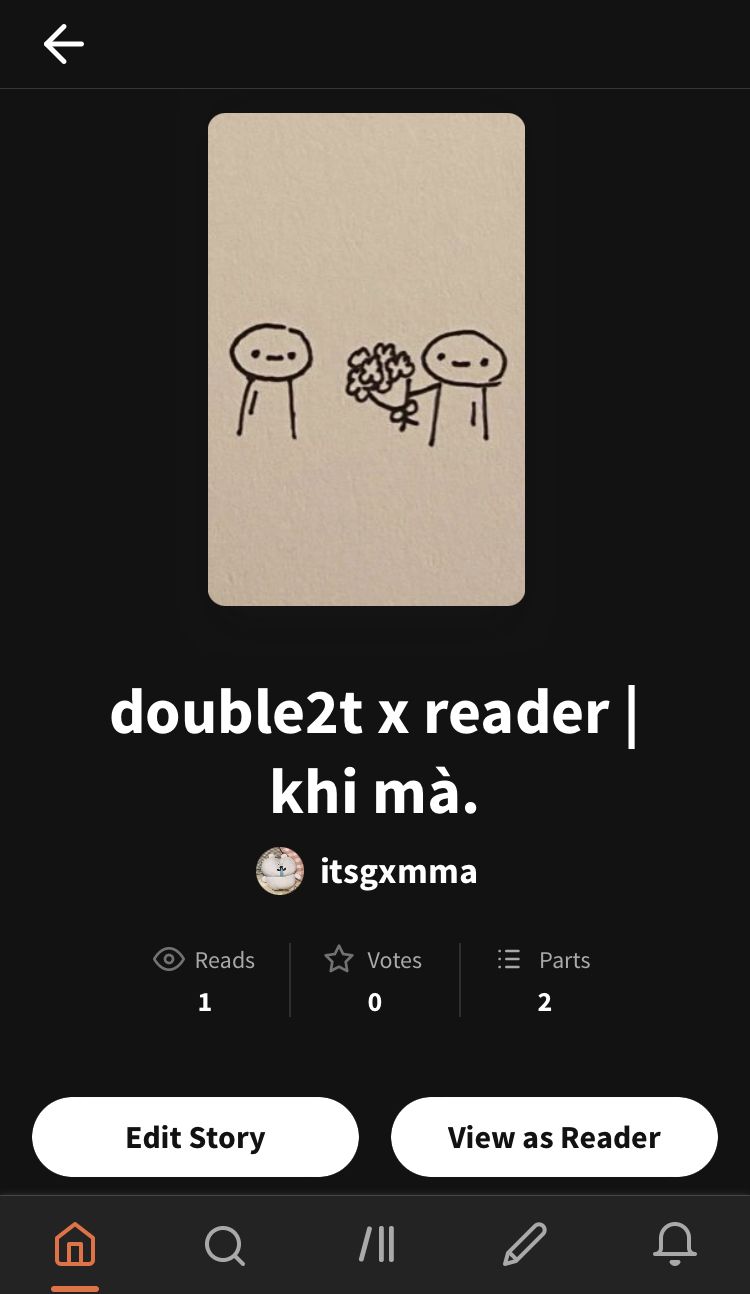Select View as Reader

point(554,1137)
